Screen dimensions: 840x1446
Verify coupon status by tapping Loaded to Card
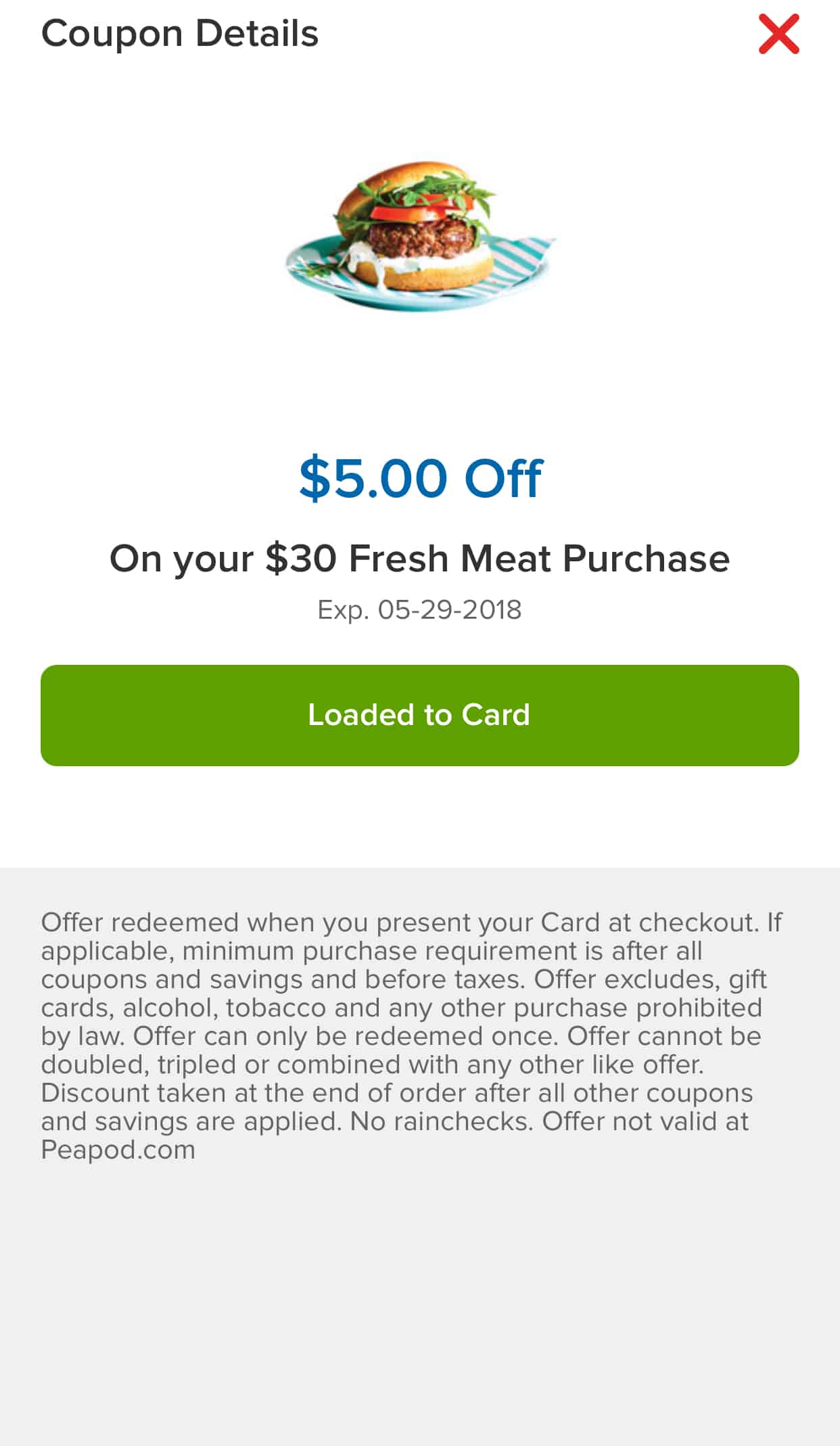tap(419, 714)
